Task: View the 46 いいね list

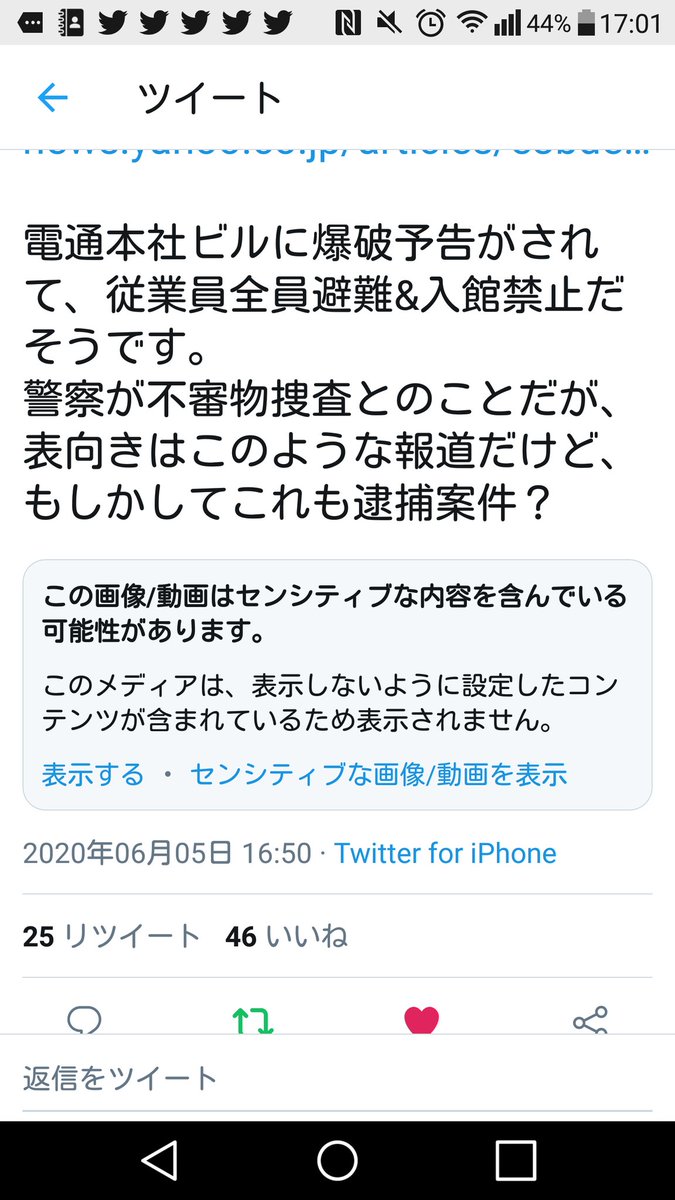Action: point(287,937)
